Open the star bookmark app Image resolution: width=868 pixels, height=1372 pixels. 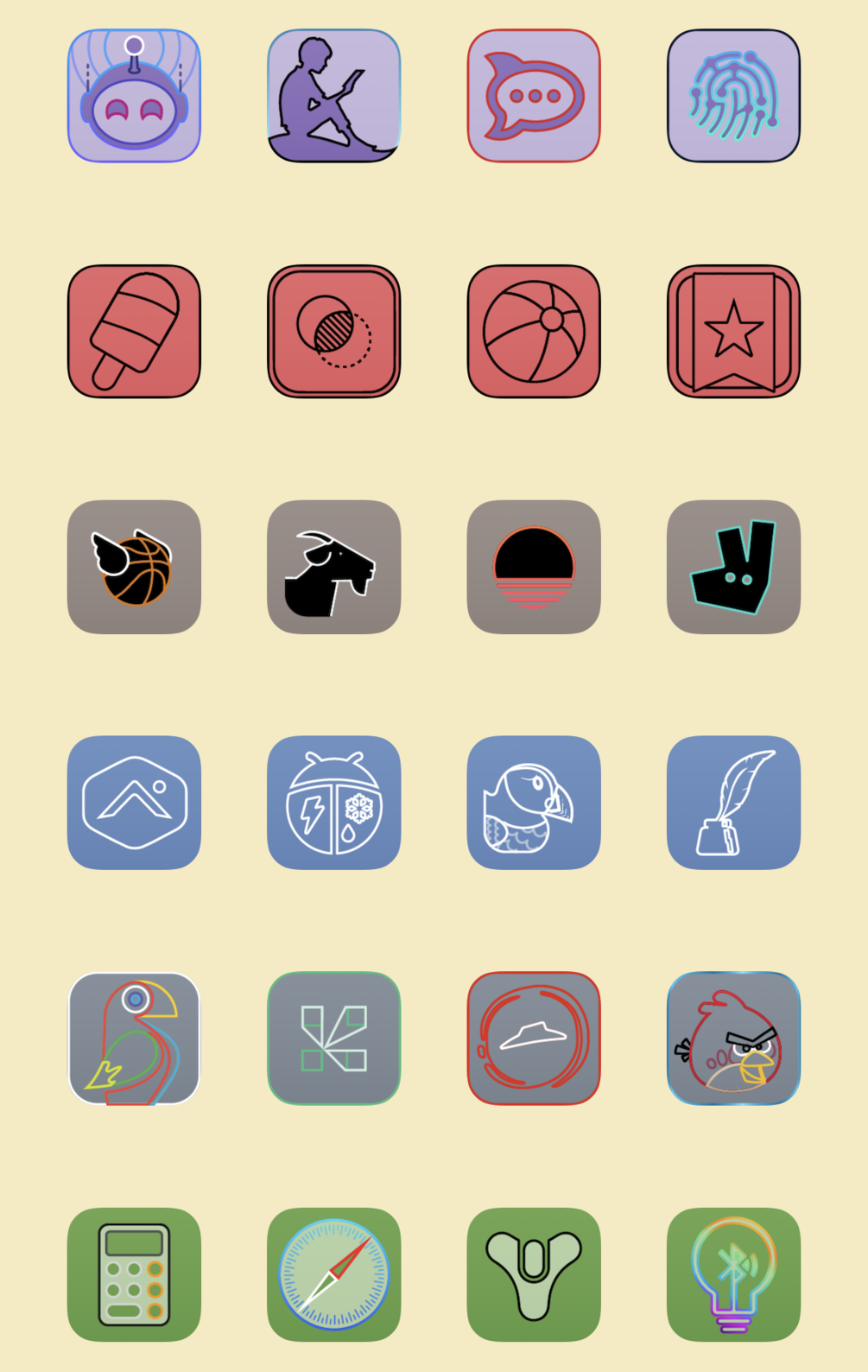coord(733,332)
